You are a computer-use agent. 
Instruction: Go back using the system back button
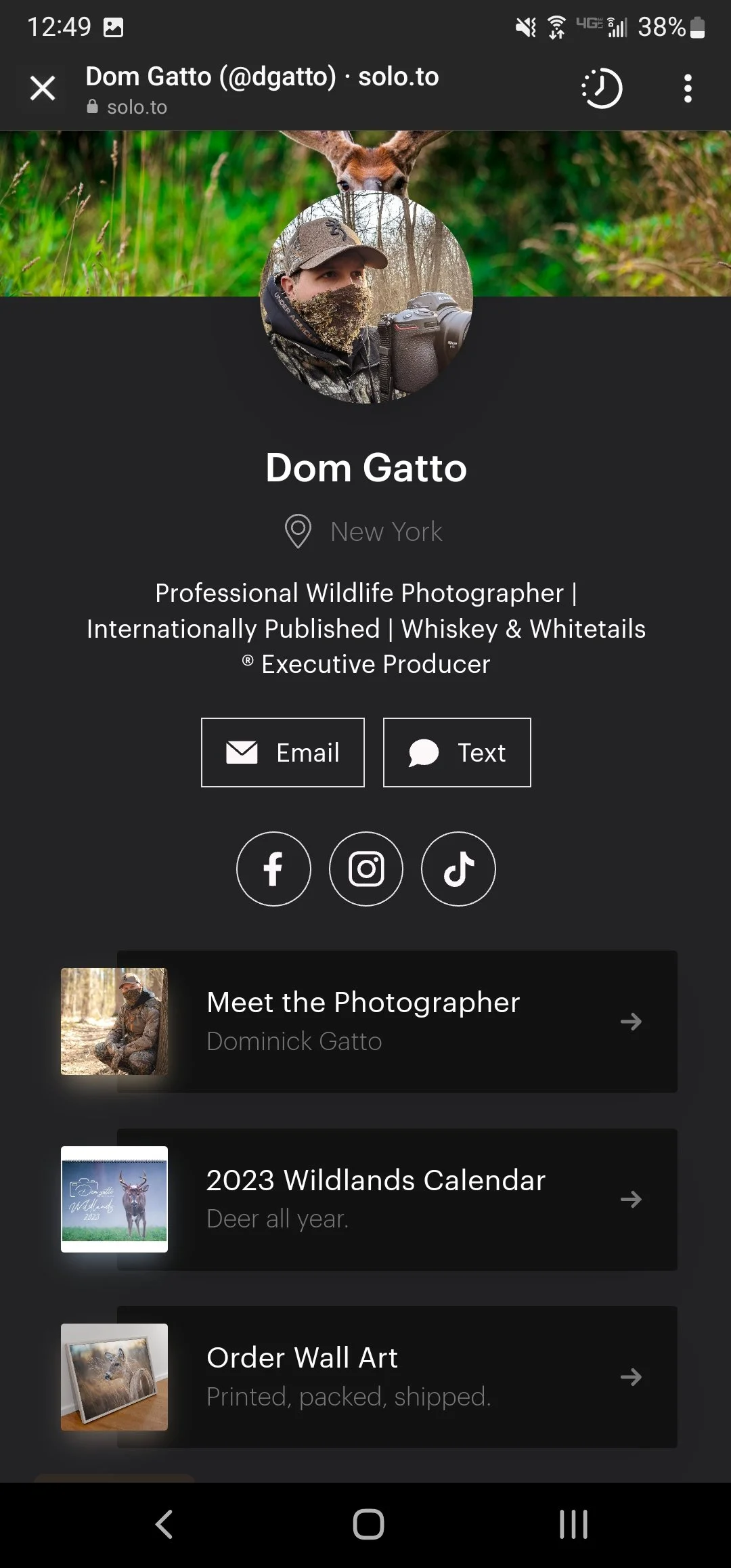(164, 1525)
